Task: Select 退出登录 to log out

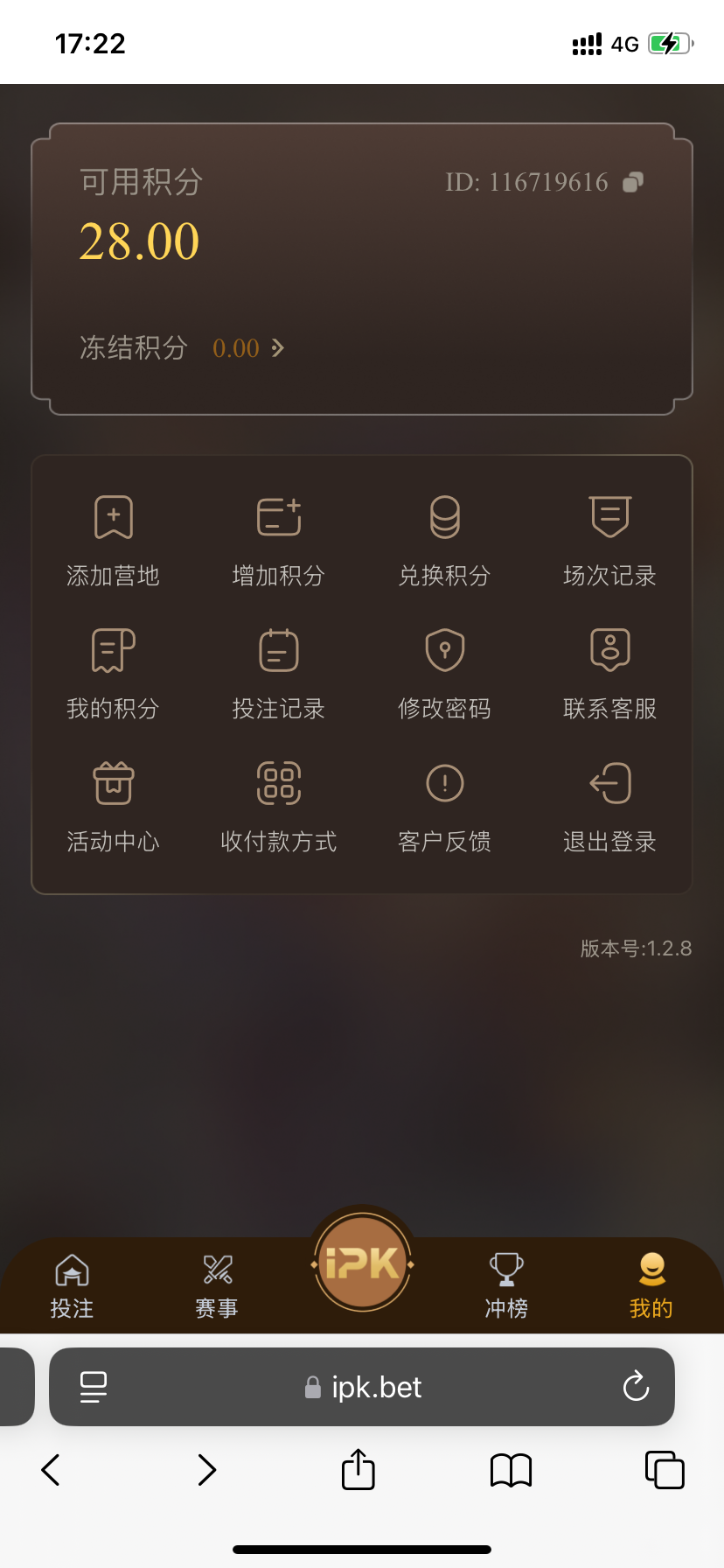Action: pyautogui.click(x=609, y=806)
